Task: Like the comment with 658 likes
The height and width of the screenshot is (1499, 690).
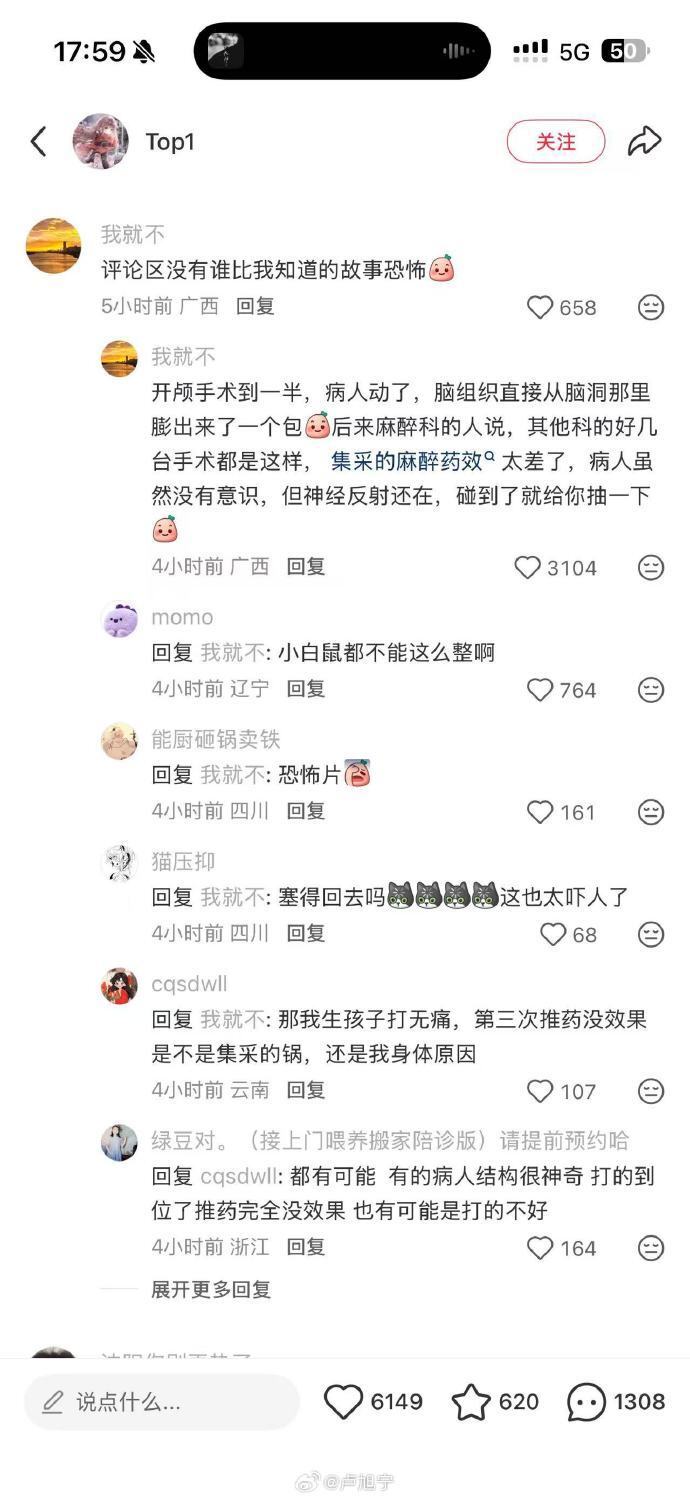Action: coord(541,307)
